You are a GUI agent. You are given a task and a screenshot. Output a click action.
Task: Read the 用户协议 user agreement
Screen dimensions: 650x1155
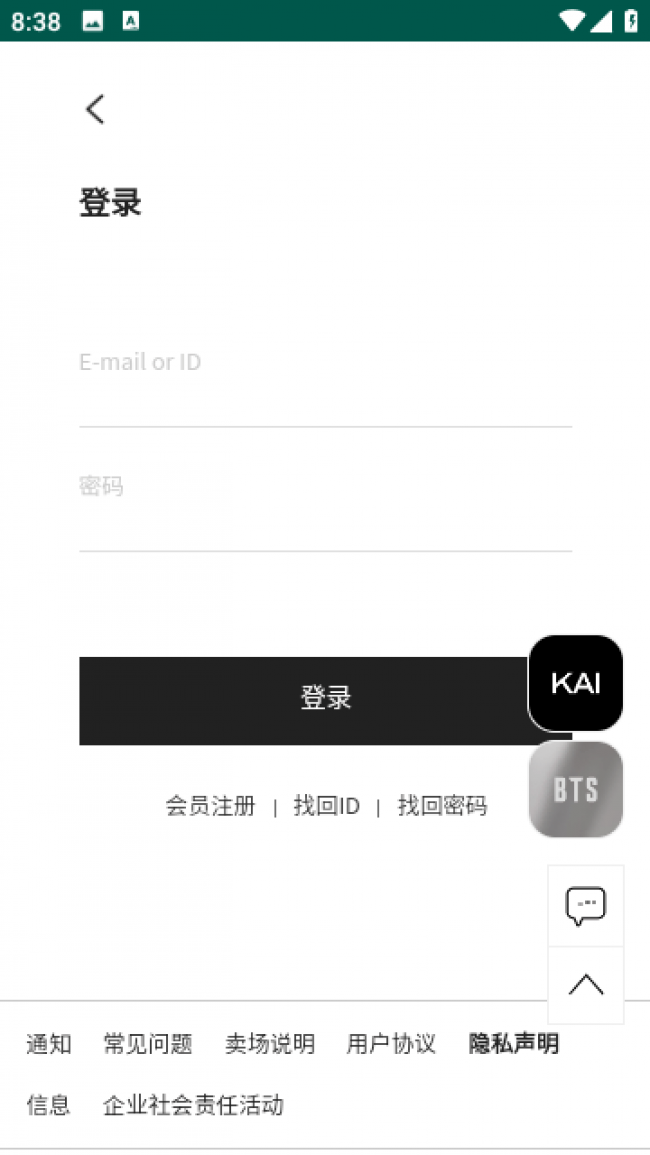[391, 1044]
